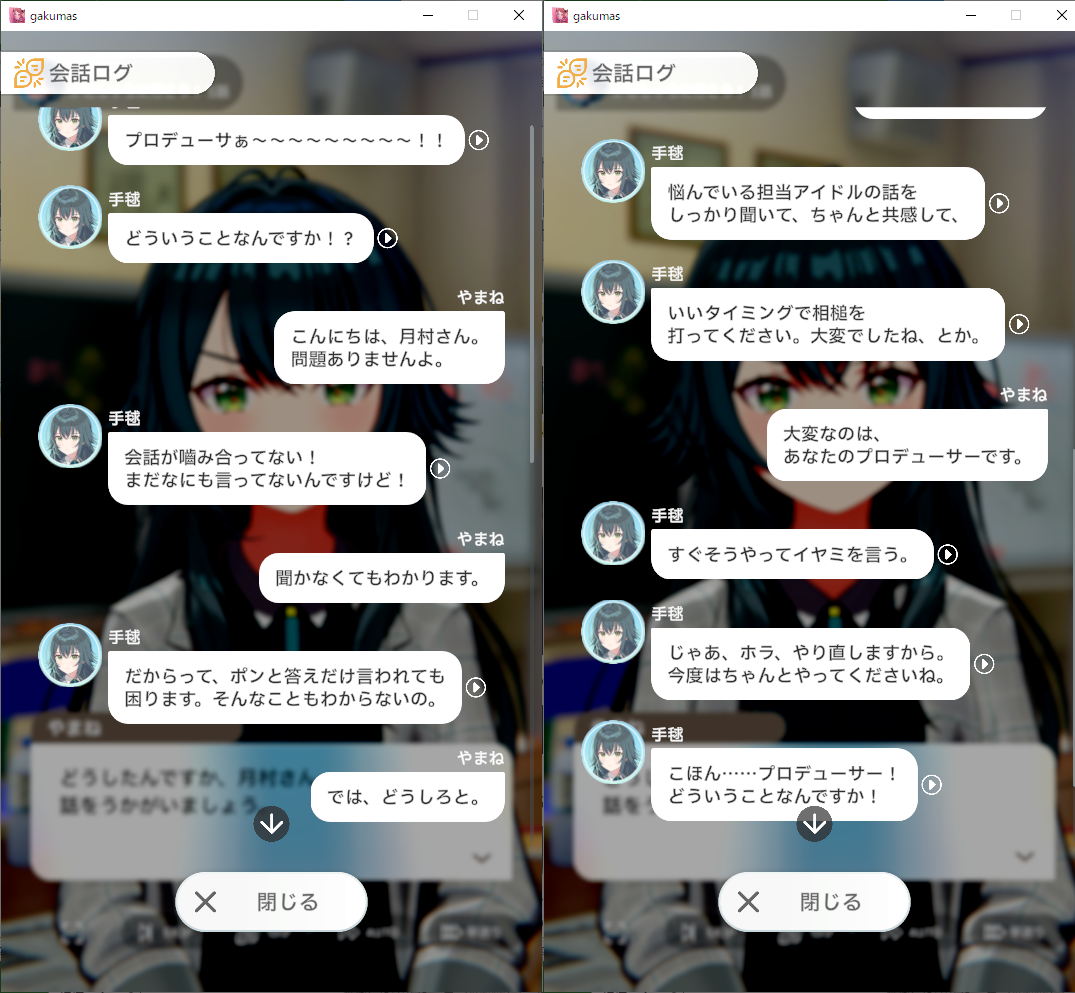The width and height of the screenshot is (1075, 993).
Task: Play voice for 悩んでいる担当アイドルの話を line
Action: [x=999, y=203]
